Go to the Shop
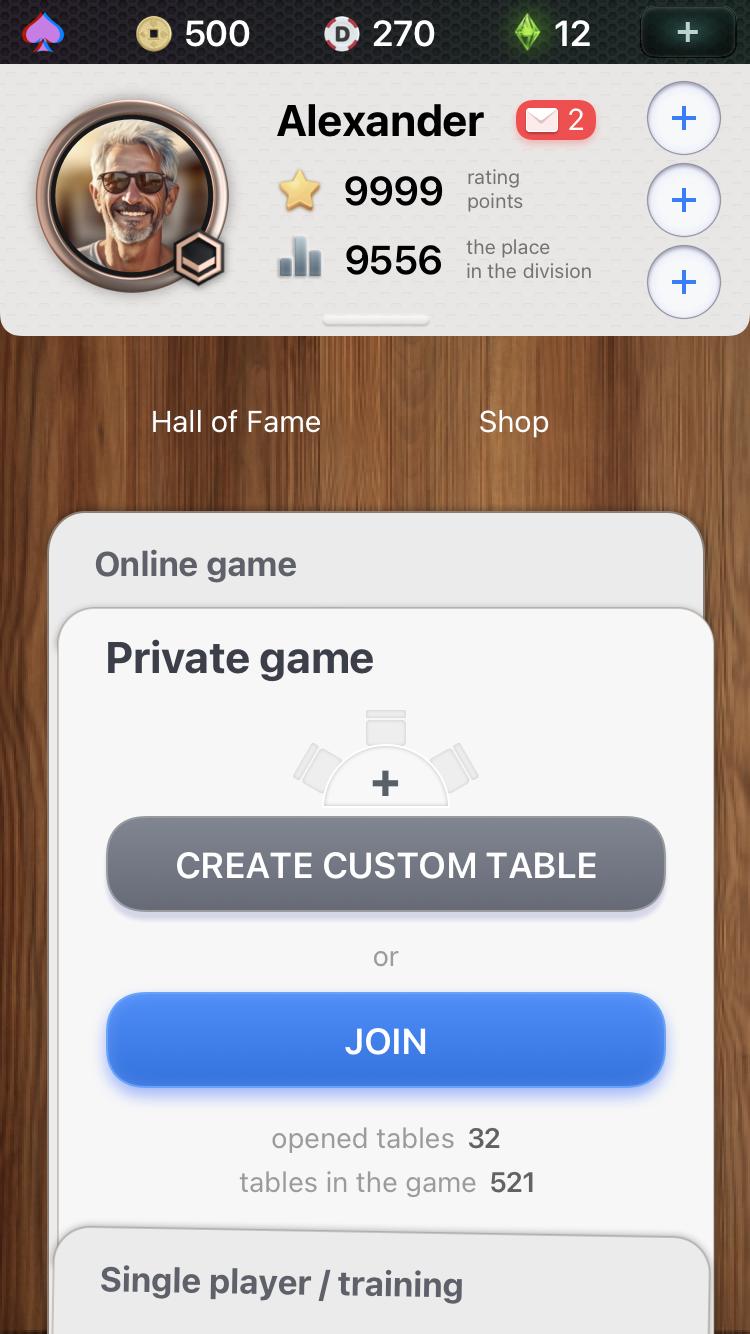Image resolution: width=750 pixels, height=1334 pixels. (513, 422)
